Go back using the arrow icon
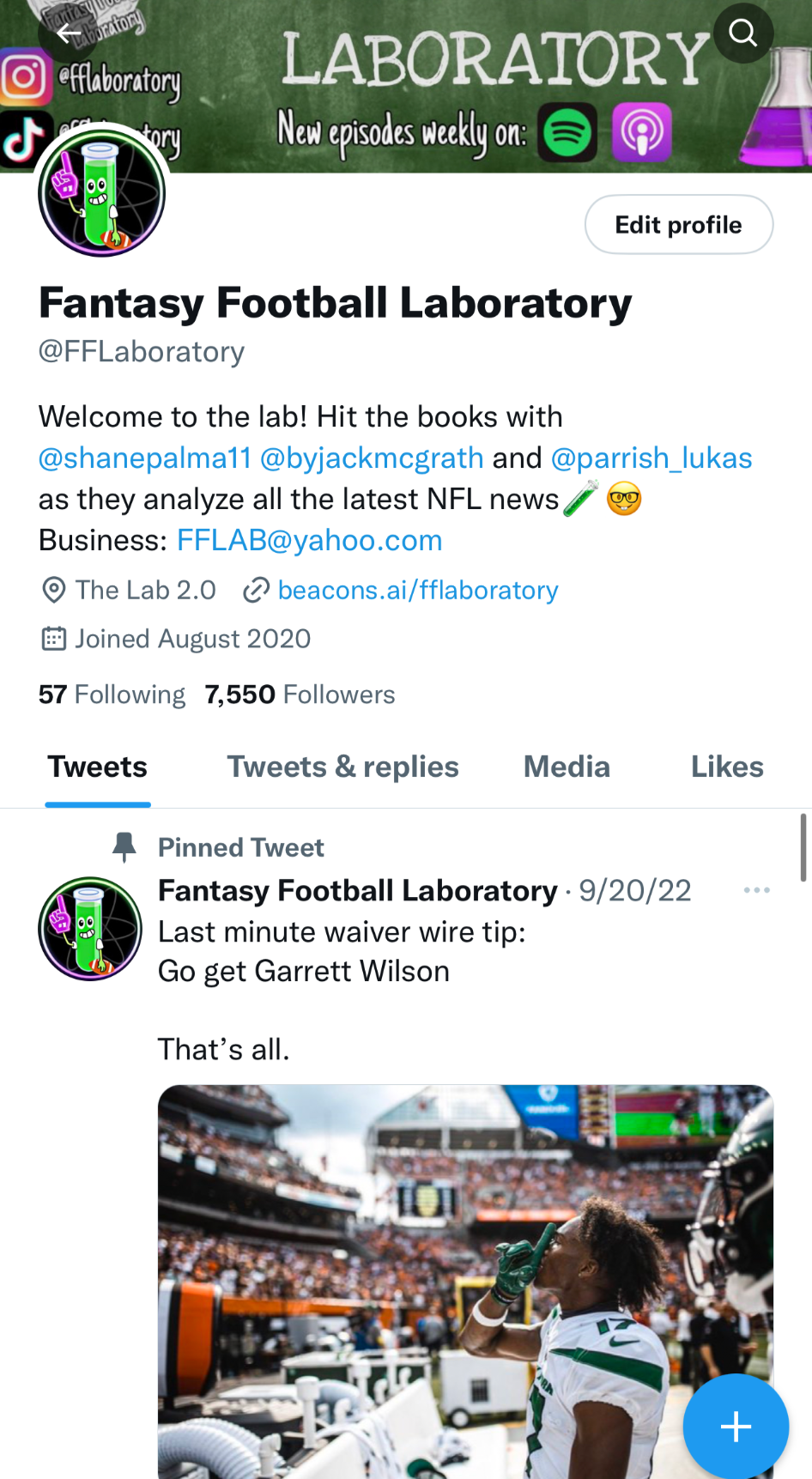 tap(68, 33)
